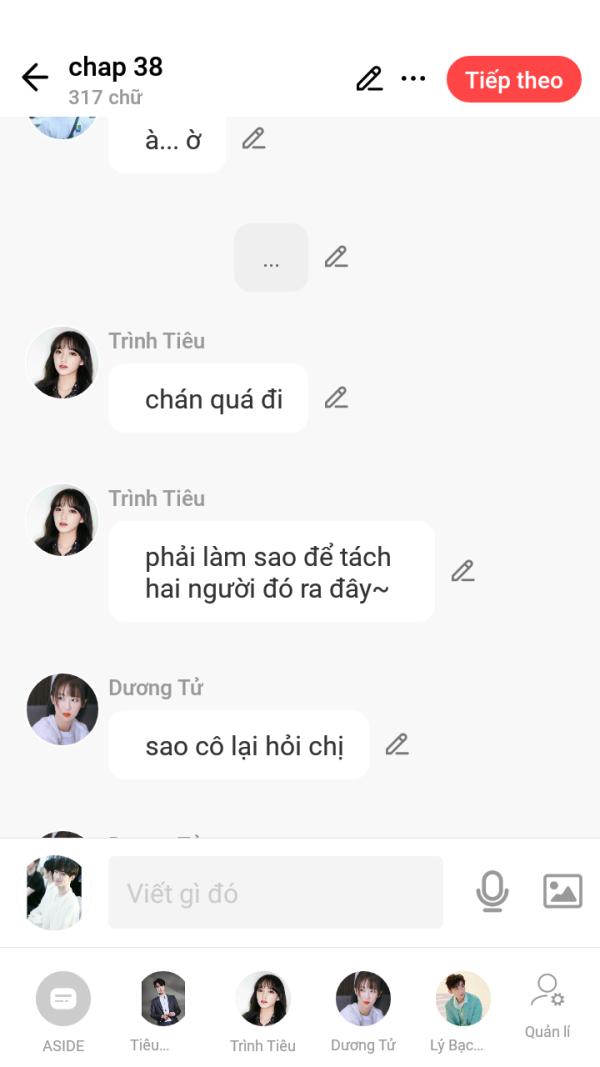600x1067 pixels.
Task: Edit the message "chán quá đi"
Action: pos(336,398)
